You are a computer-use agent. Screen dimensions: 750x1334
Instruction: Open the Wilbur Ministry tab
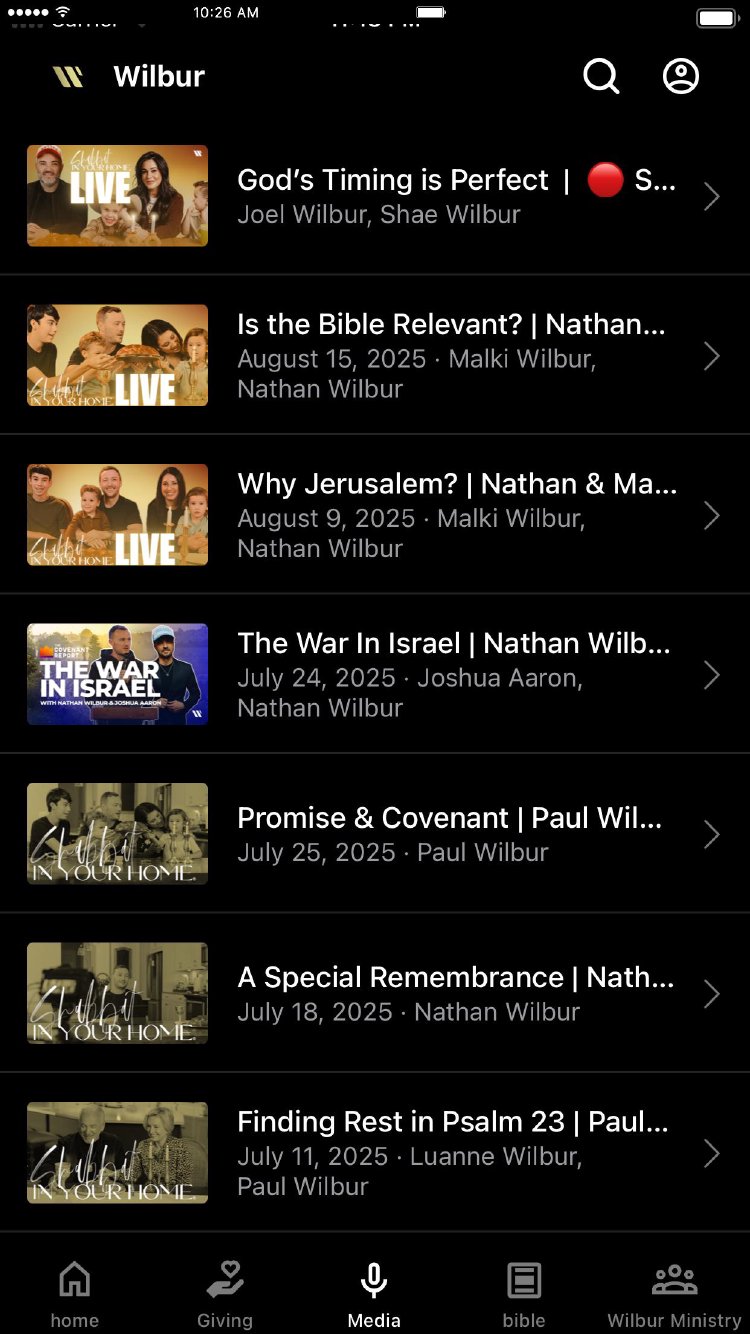tap(674, 1294)
